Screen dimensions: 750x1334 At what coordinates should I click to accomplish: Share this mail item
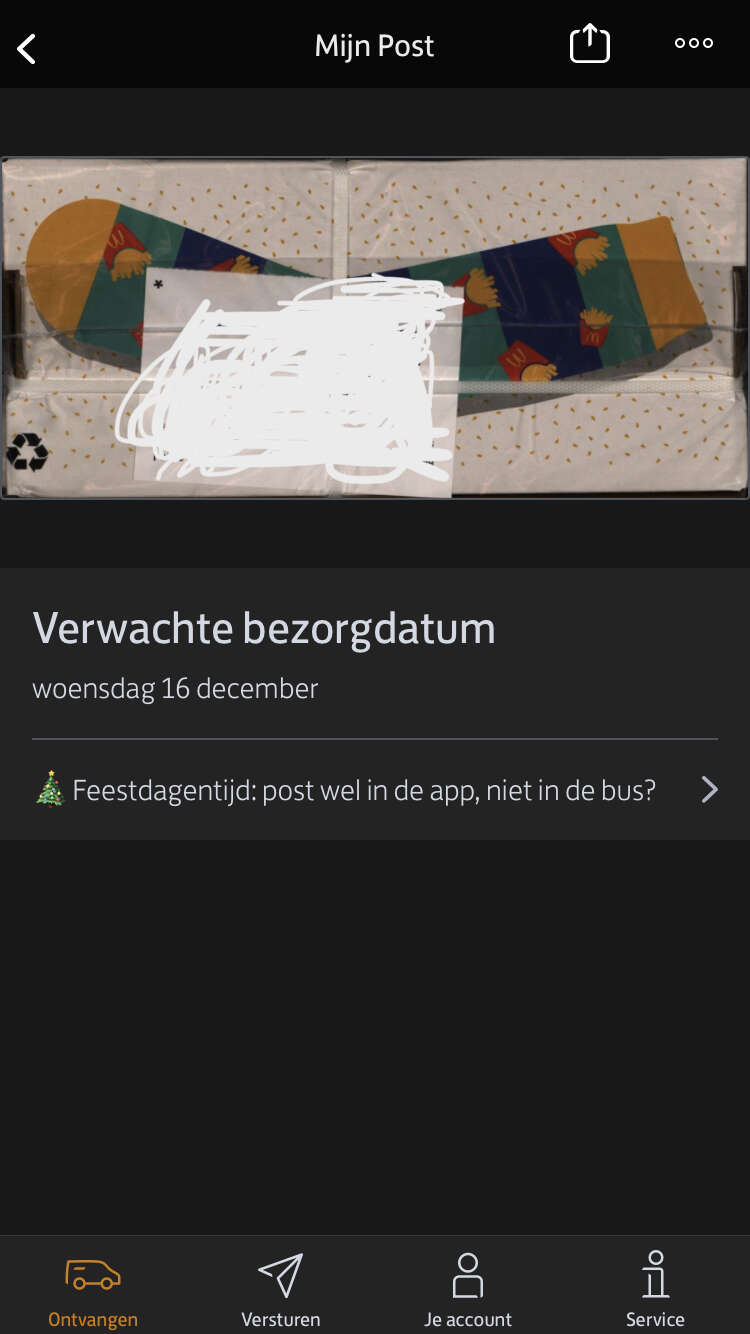pyautogui.click(x=589, y=44)
